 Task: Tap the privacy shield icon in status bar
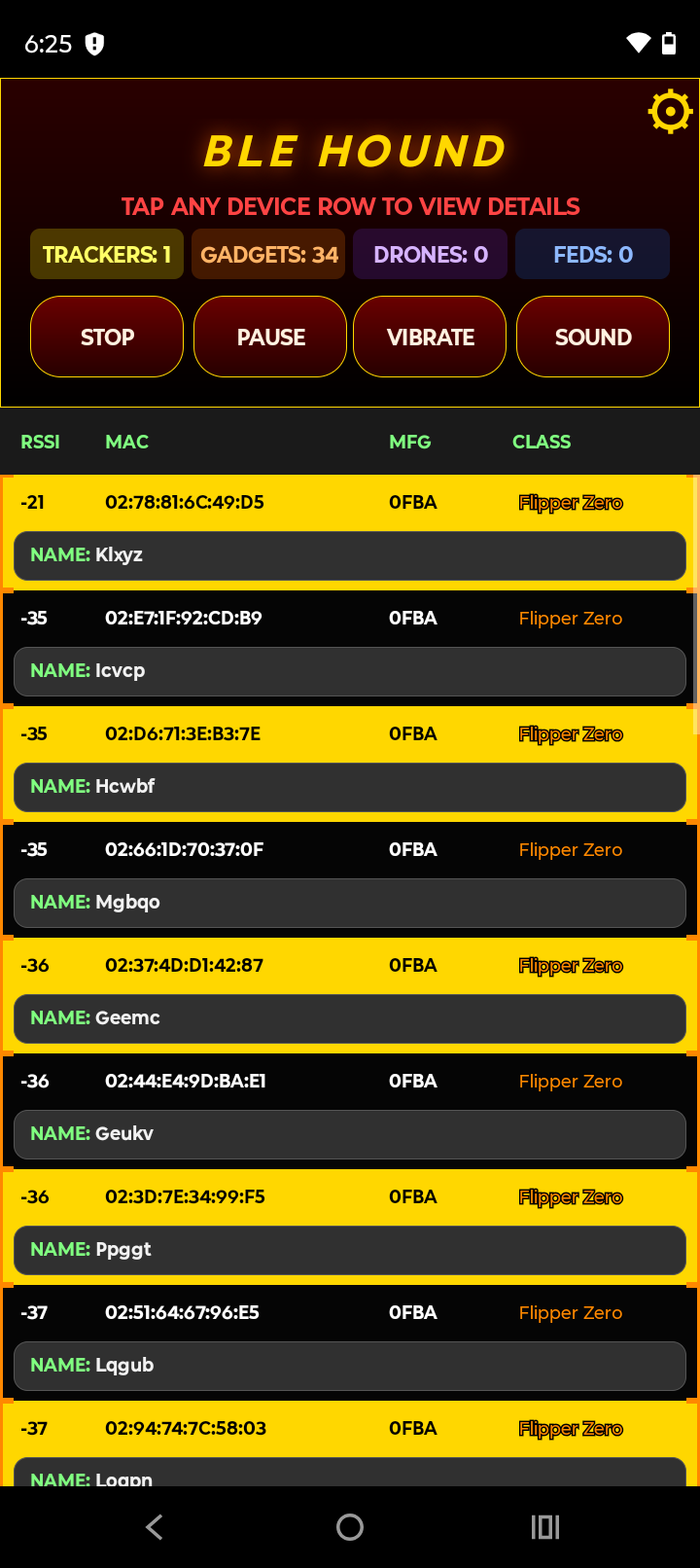pyautogui.click(x=93, y=43)
